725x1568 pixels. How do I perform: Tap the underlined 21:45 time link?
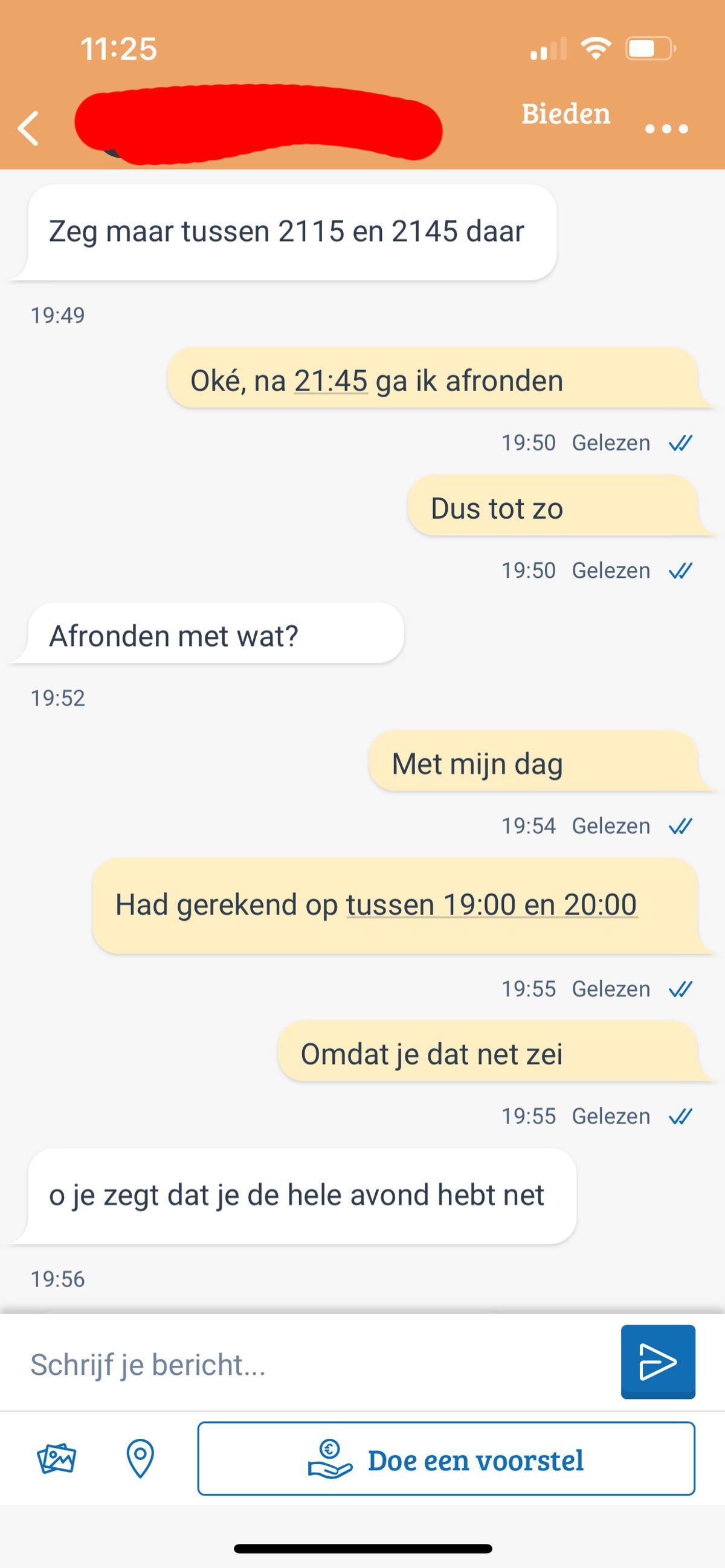point(331,381)
